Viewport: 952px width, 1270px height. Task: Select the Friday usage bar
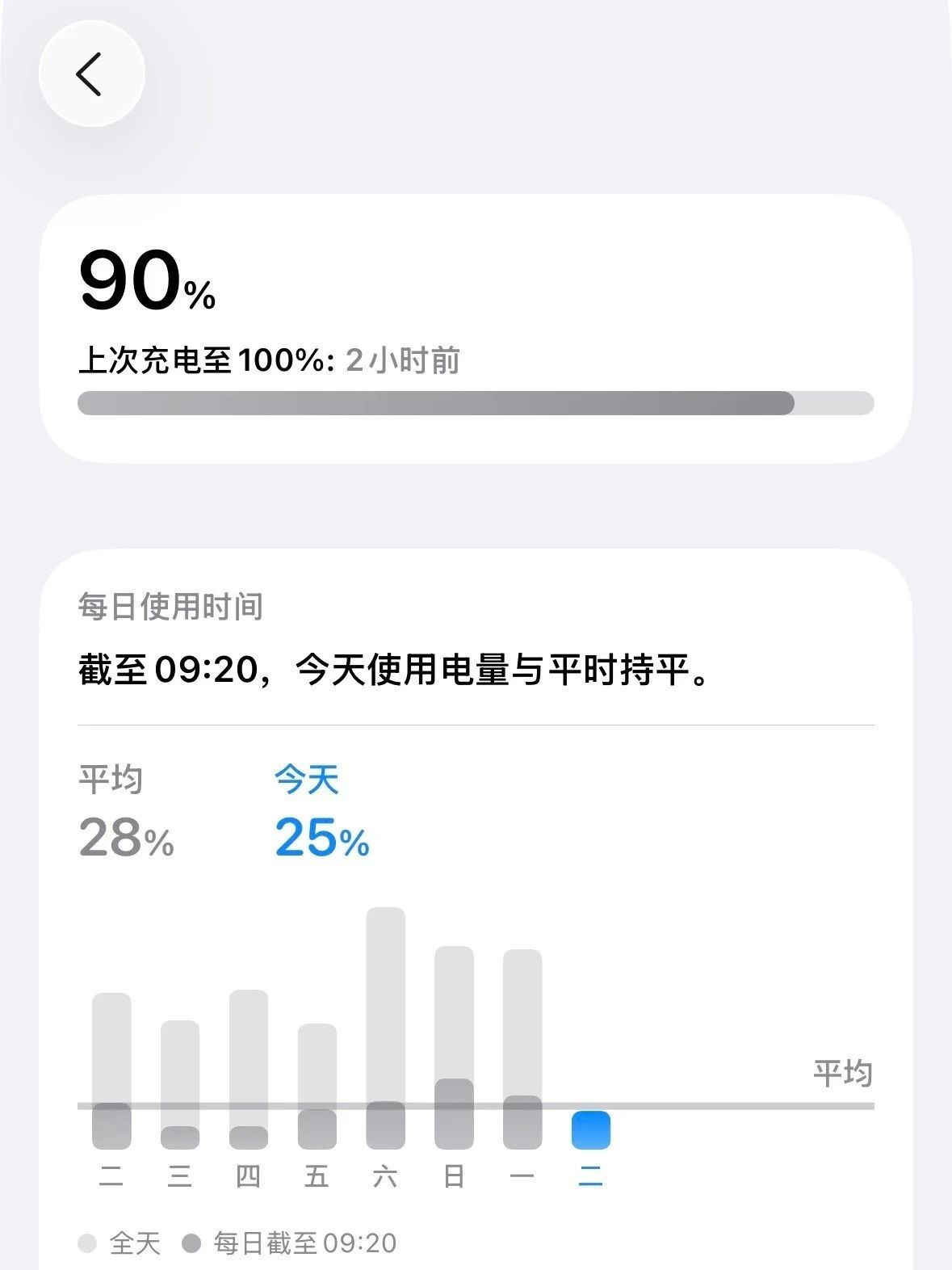pos(319,1083)
